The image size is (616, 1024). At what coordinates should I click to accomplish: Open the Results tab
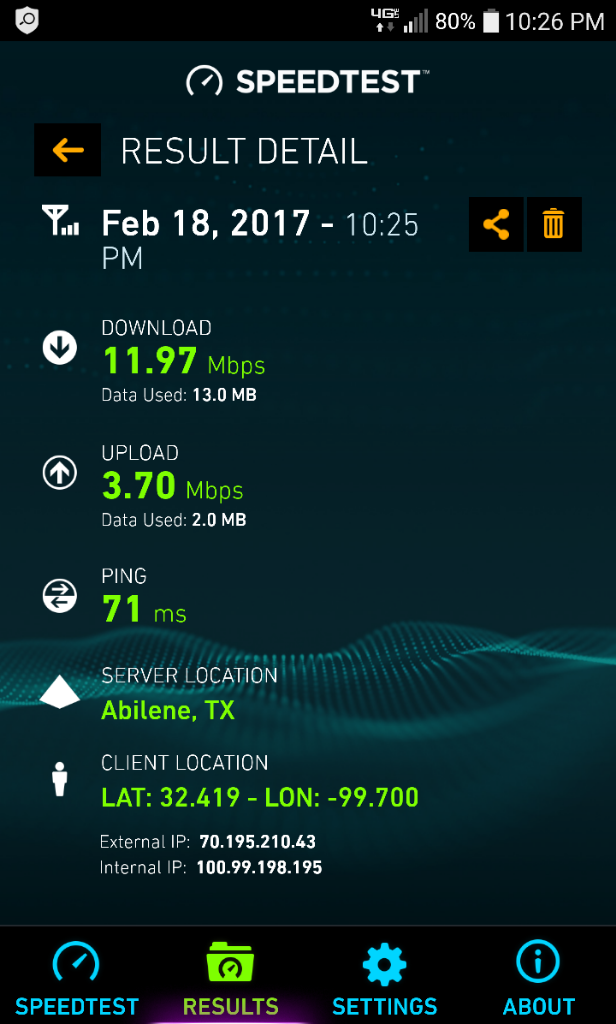231,977
